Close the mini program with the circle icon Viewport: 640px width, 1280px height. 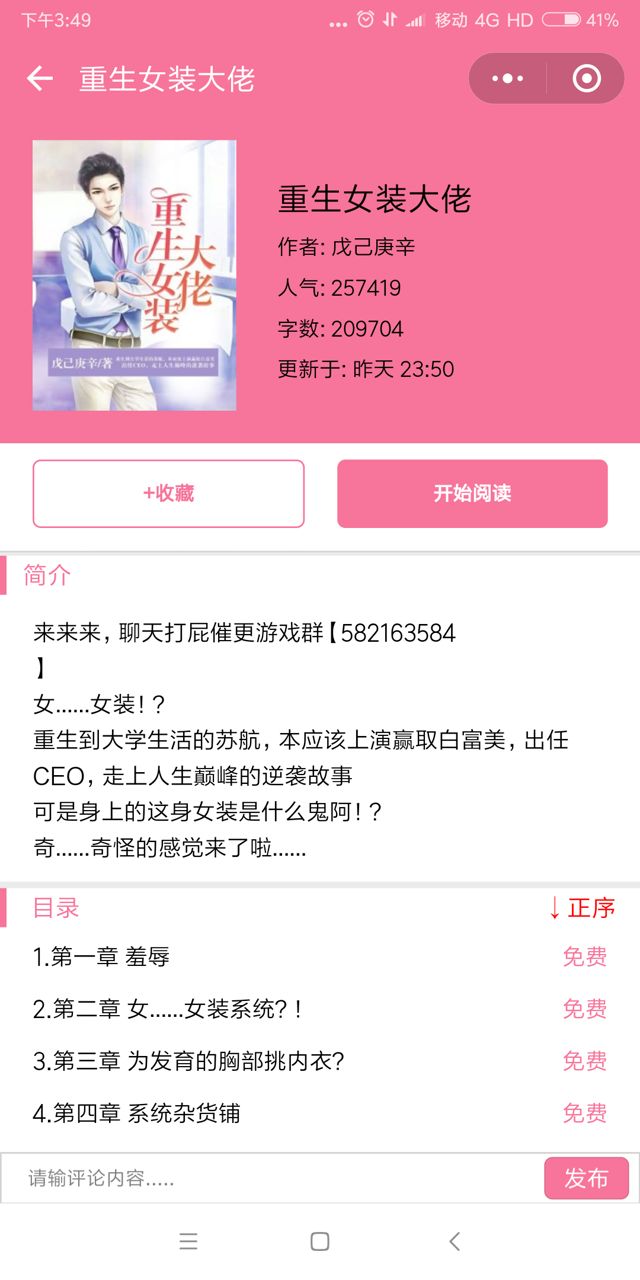coord(586,79)
